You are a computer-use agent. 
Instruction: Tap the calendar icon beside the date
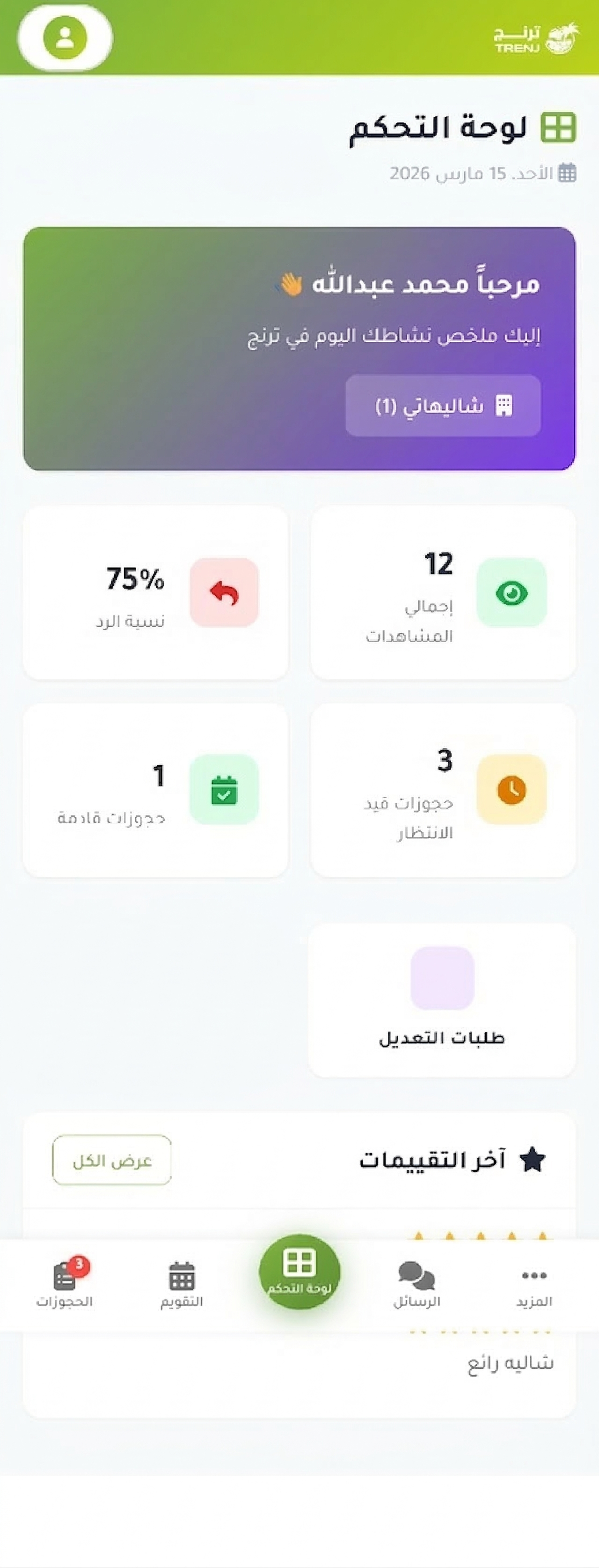567,173
